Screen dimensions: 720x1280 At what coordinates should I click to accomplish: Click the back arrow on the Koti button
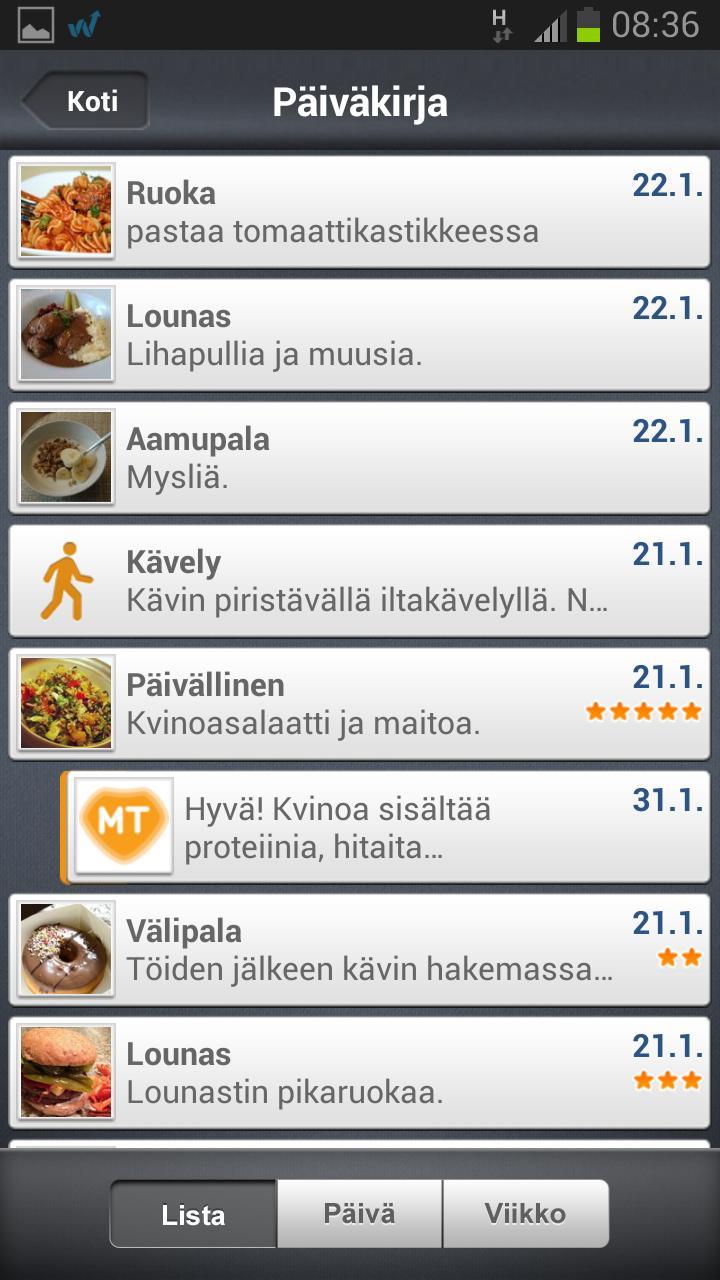coord(37,100)
